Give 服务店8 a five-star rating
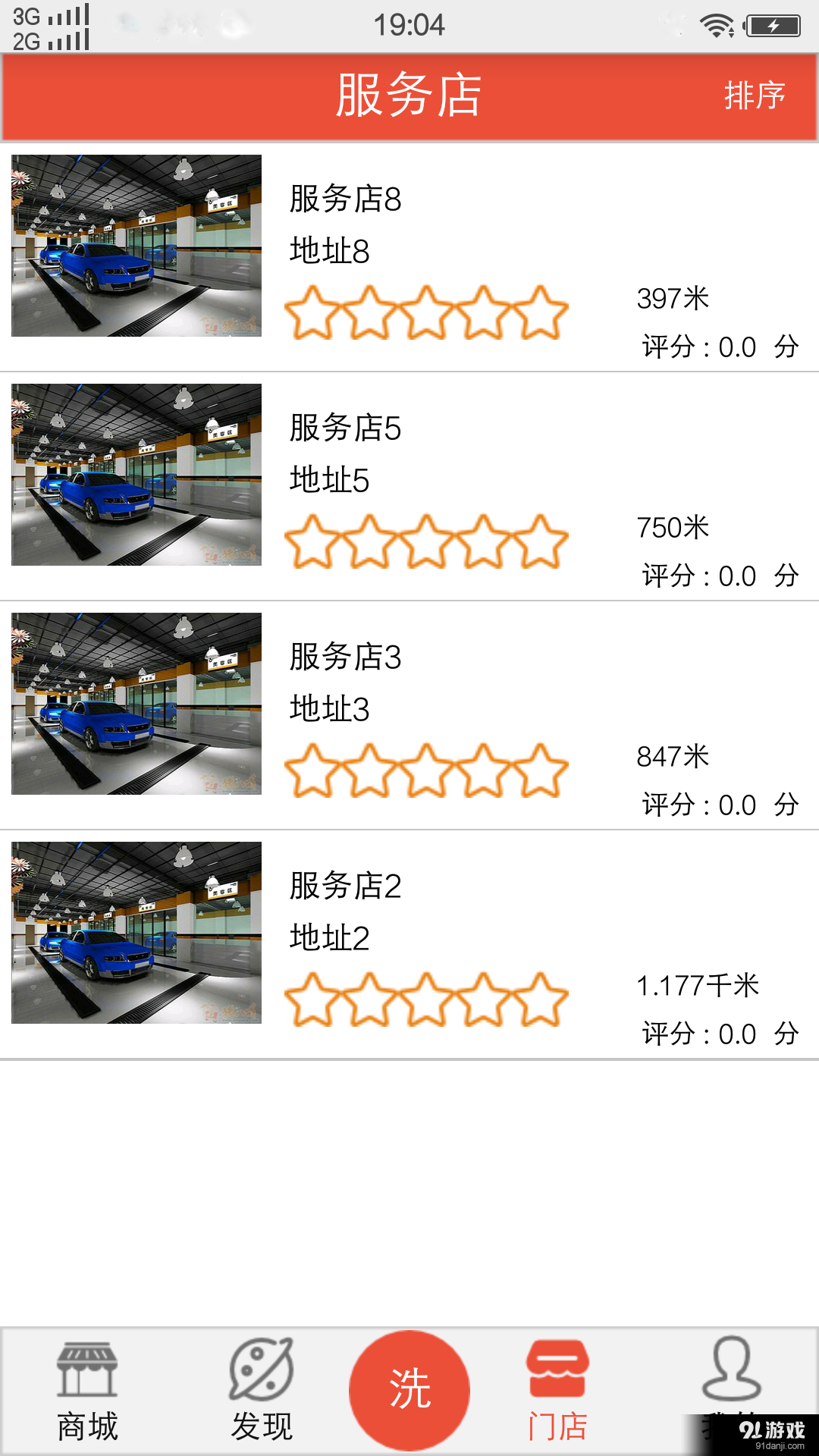This screenshot has width=819, height=1456. (x=541, y=309)
